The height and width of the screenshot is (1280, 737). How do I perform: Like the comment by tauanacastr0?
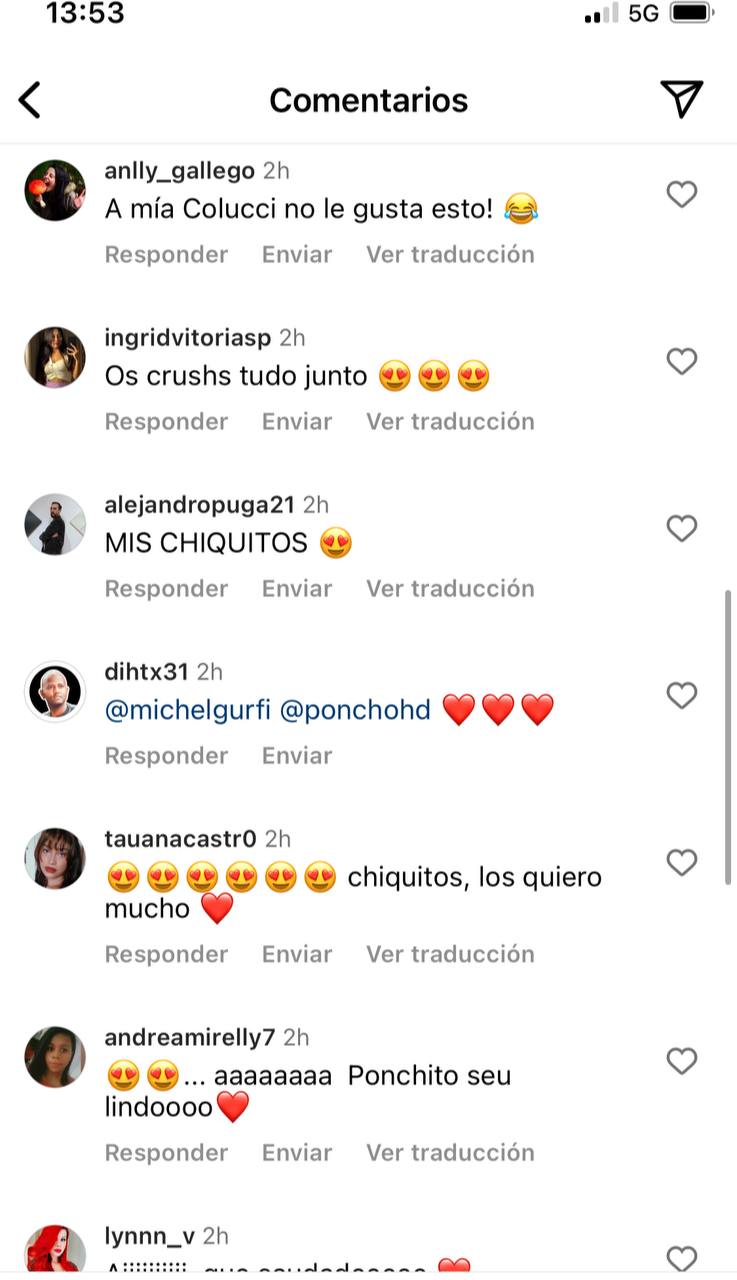pyautogui.click(x=681, y=862)
